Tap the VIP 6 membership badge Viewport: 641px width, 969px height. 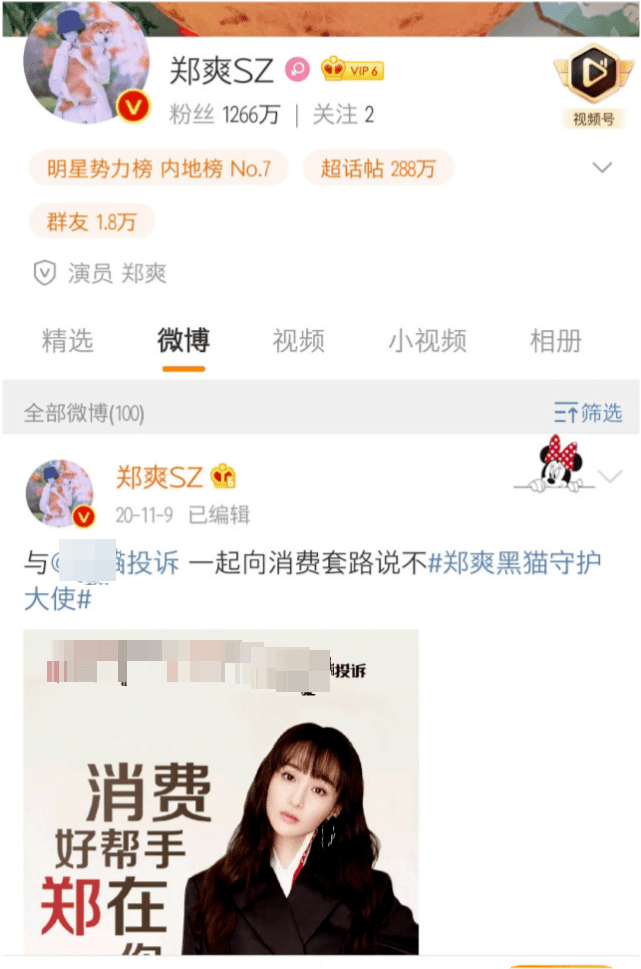(352, 70)
